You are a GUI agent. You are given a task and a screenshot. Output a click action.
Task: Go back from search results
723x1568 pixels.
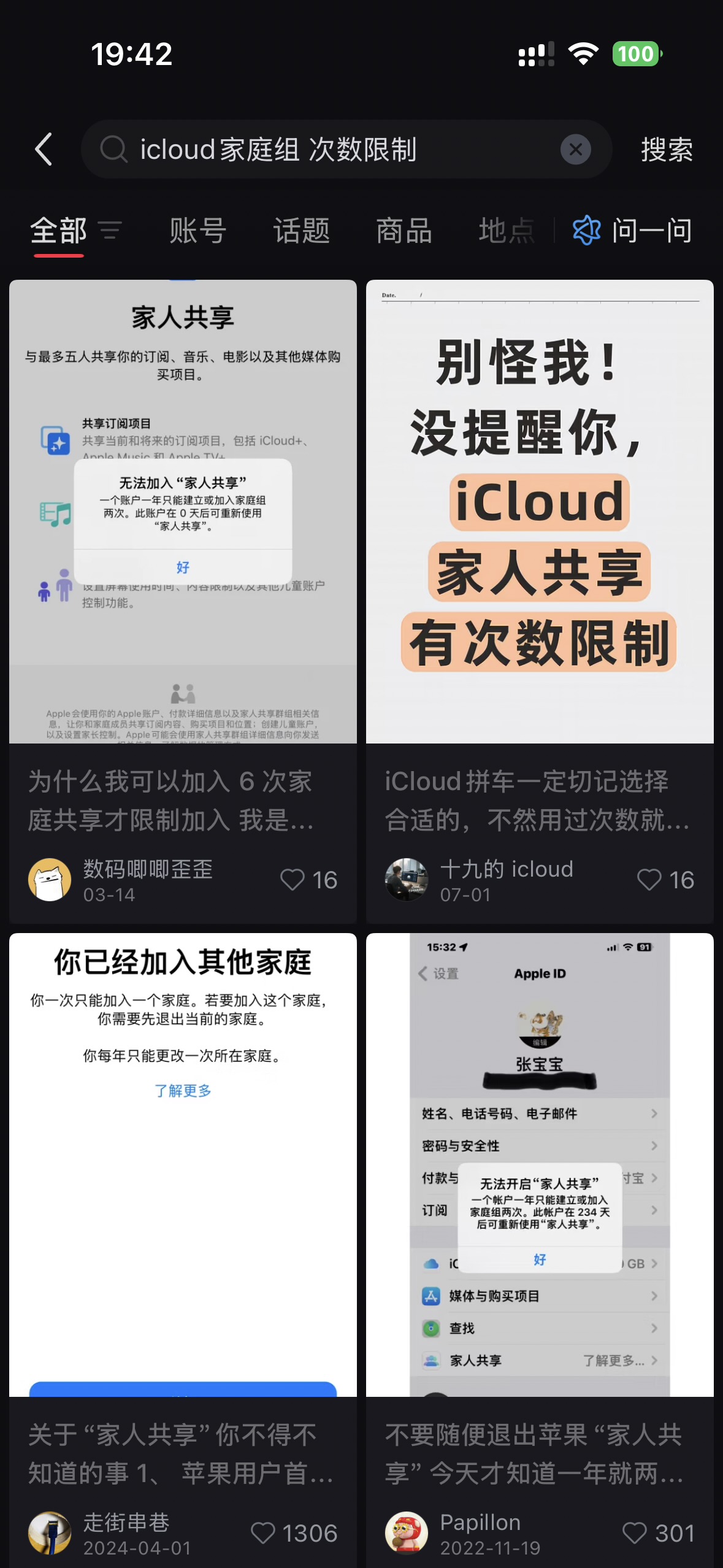click(44, 149)
